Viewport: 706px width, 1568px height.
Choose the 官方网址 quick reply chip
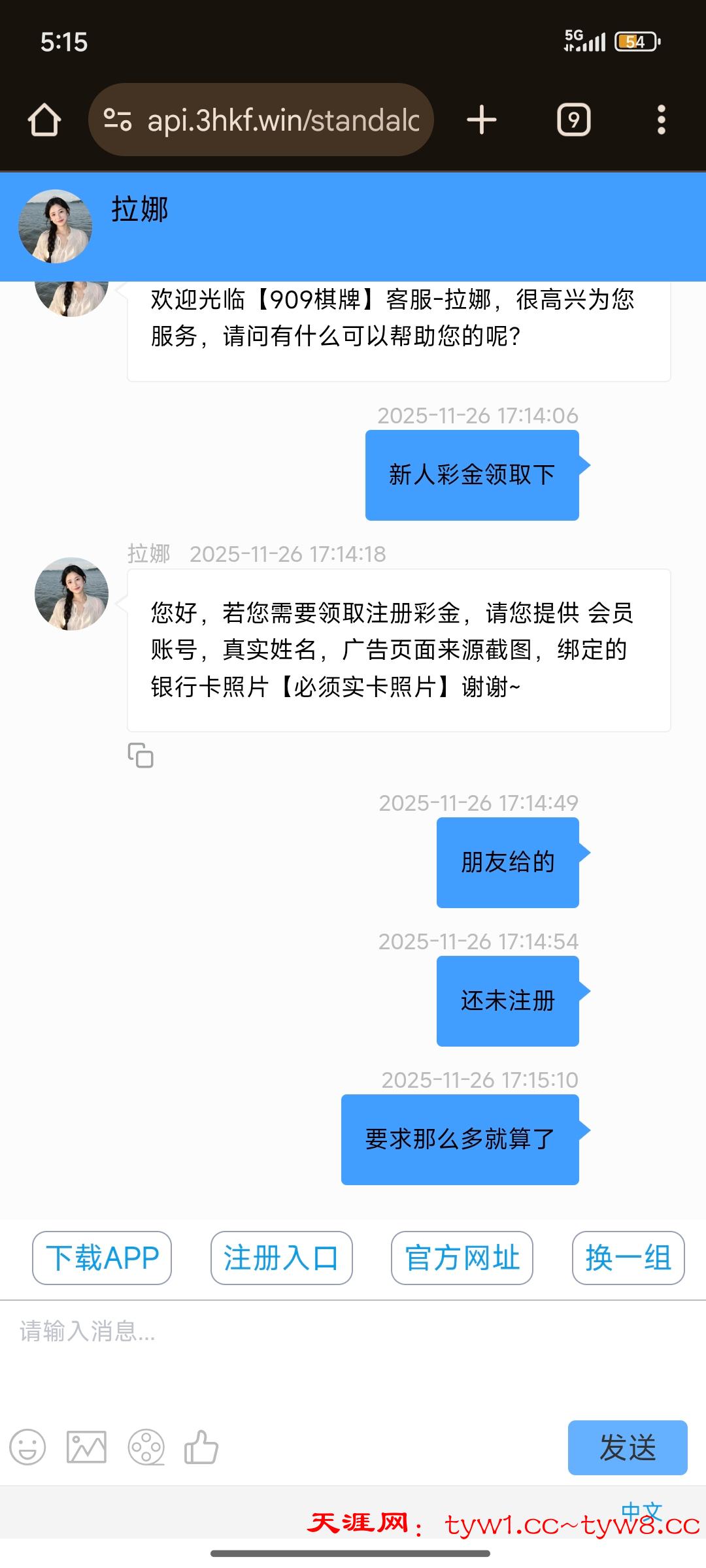[x=462, y=1258]
